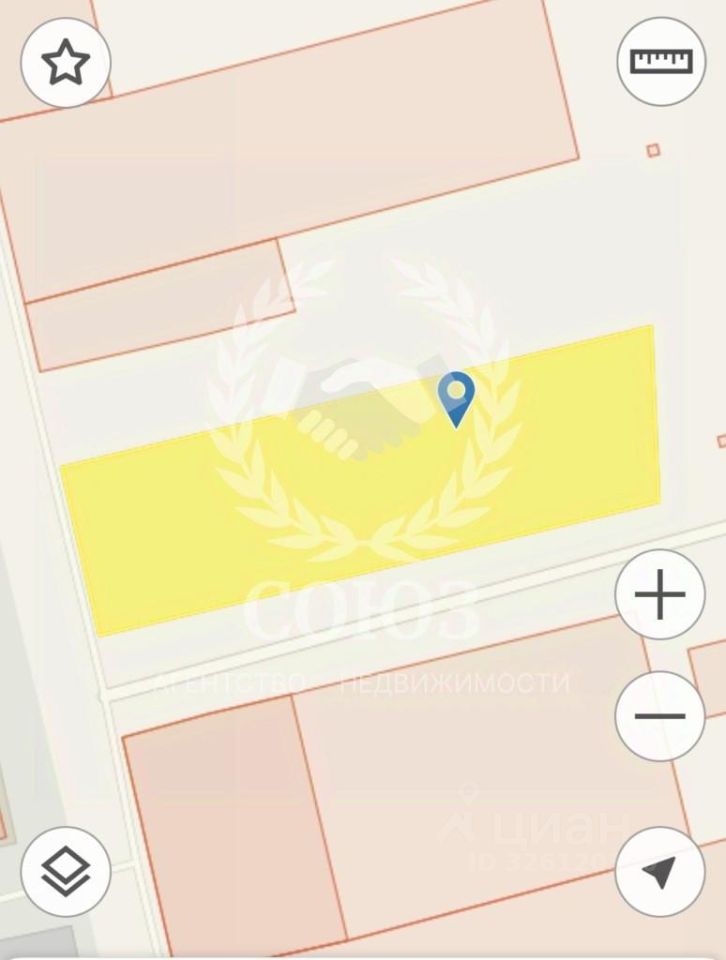Add this location to favorites
726x960 pixels.
(x=66, y=62)
